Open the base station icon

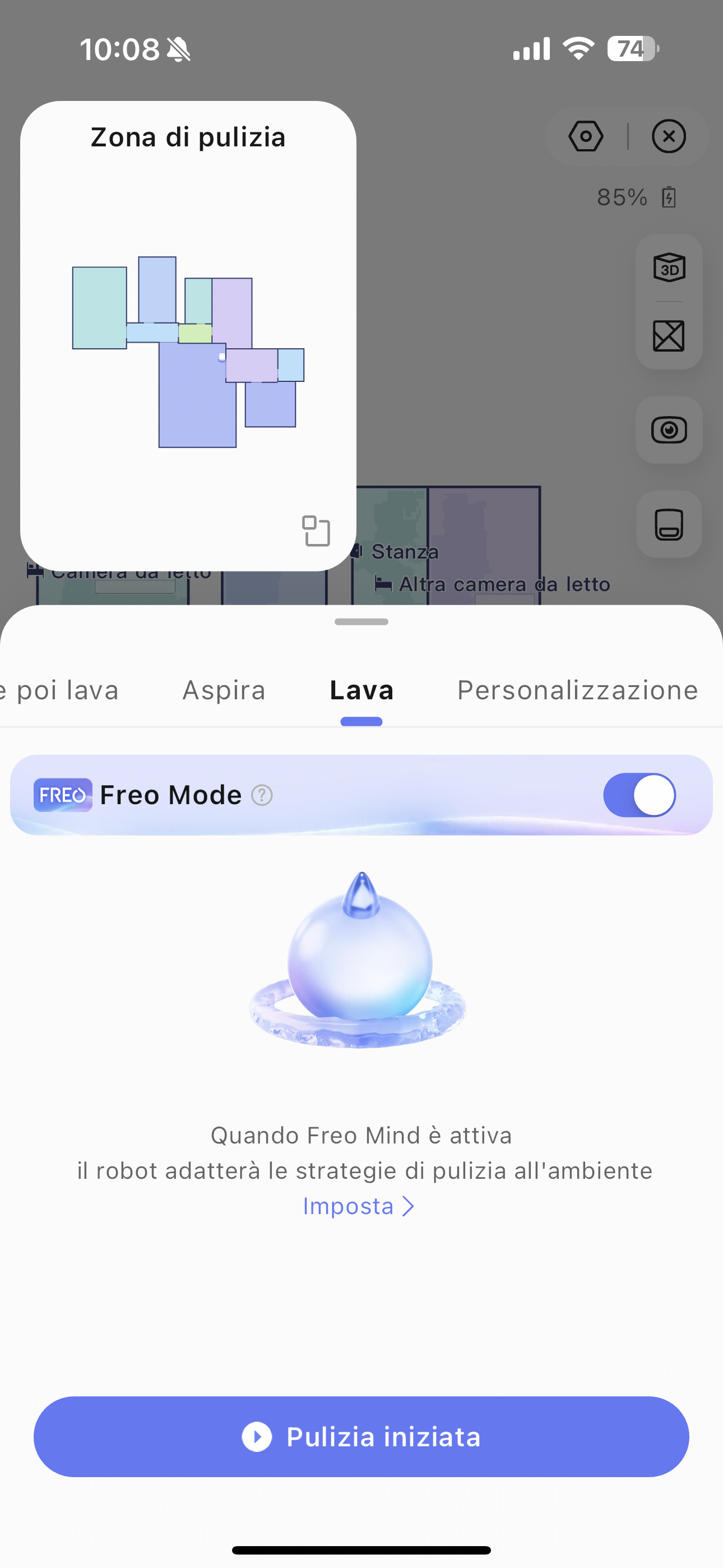point(669,524)
